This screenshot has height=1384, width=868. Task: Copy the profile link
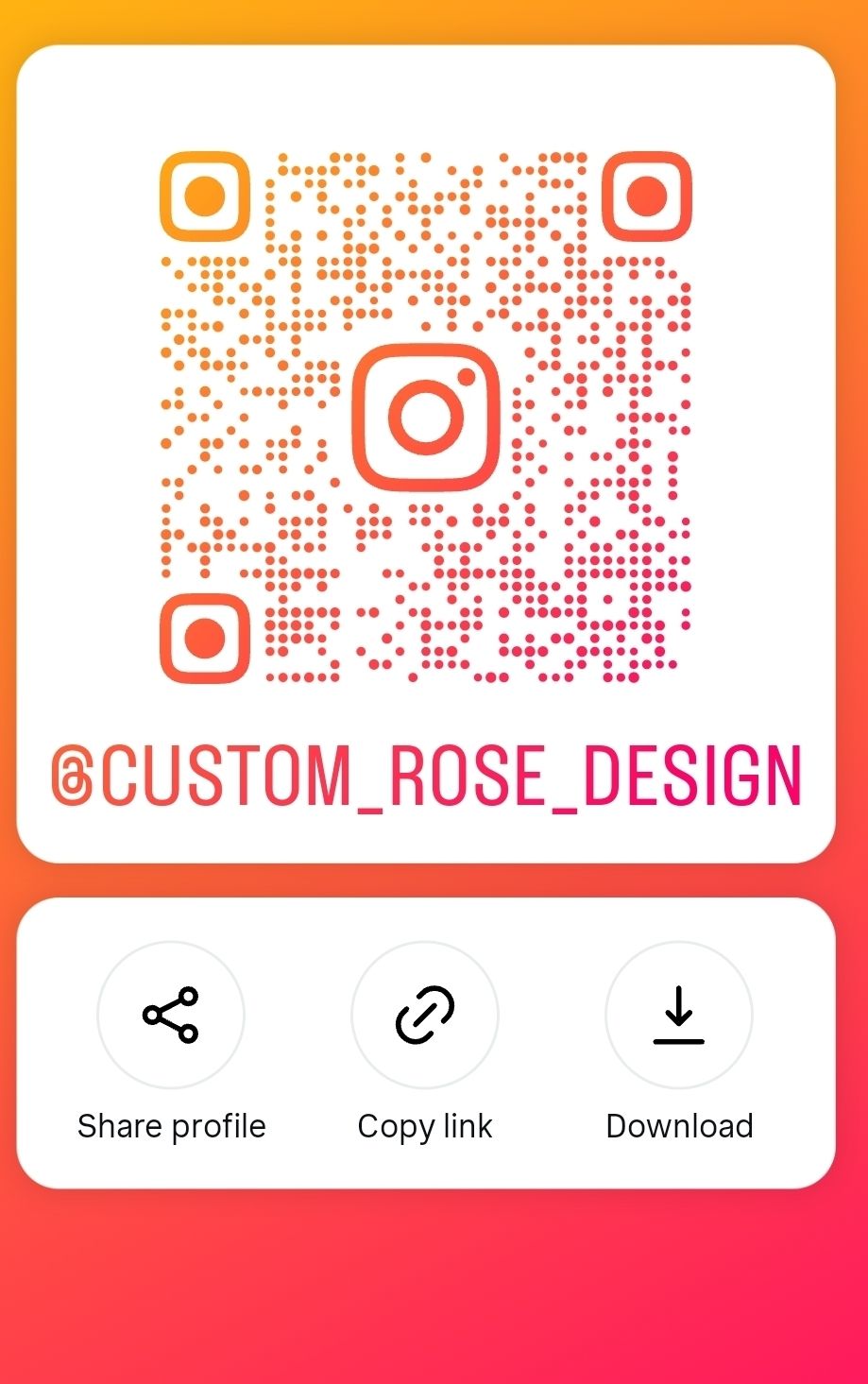425,1016
